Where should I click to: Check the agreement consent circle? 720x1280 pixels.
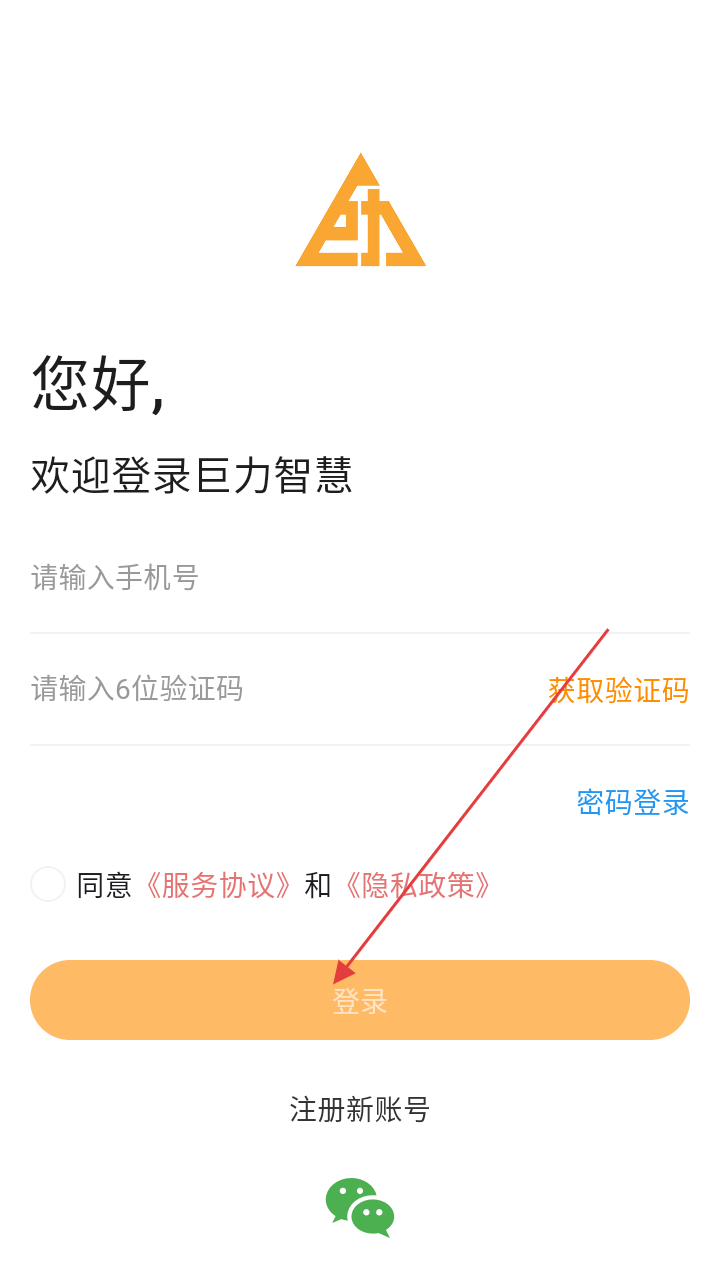click(x=48, y=884)
